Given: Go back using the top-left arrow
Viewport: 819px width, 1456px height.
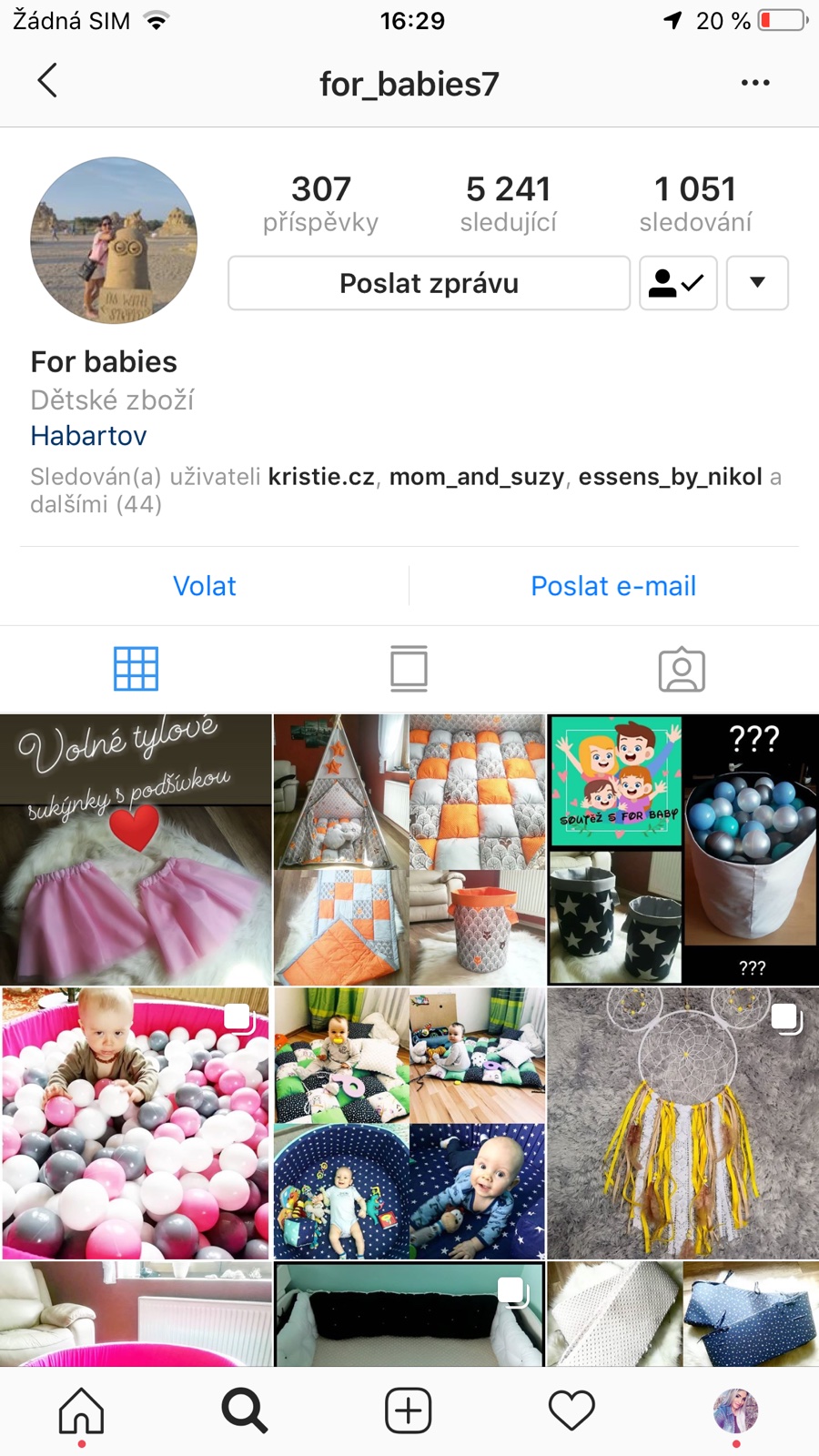Looking at the screenshot, I should click(47, 81).
